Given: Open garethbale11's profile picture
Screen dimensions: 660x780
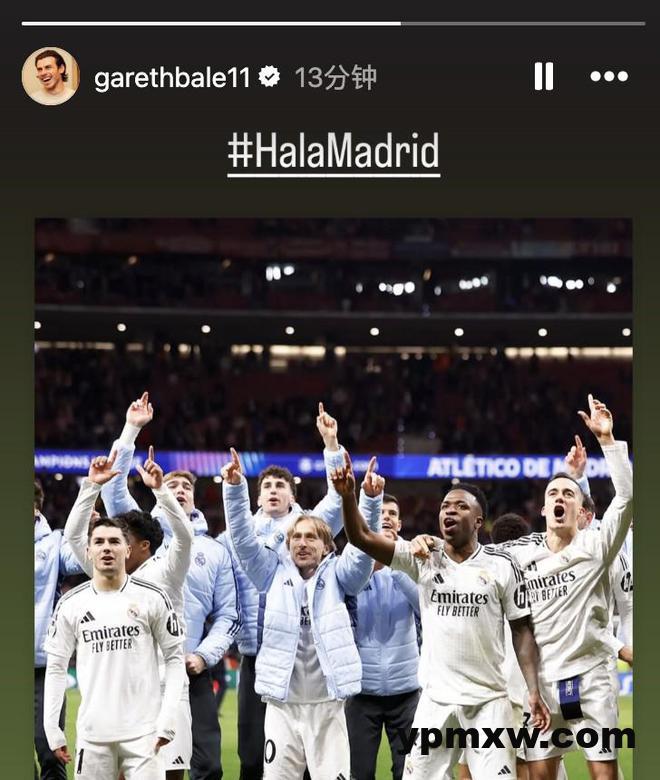Looking at the screenshot, I should point(50,76).
